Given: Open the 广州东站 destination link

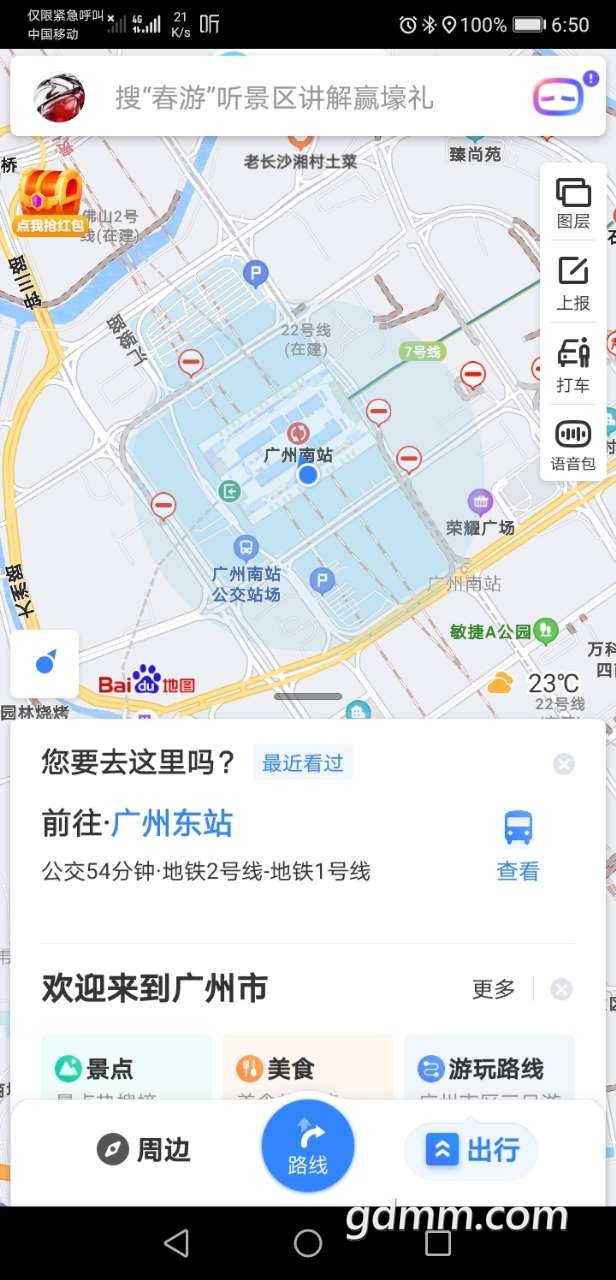Looking at the screenshot, I should click(171, 824).
